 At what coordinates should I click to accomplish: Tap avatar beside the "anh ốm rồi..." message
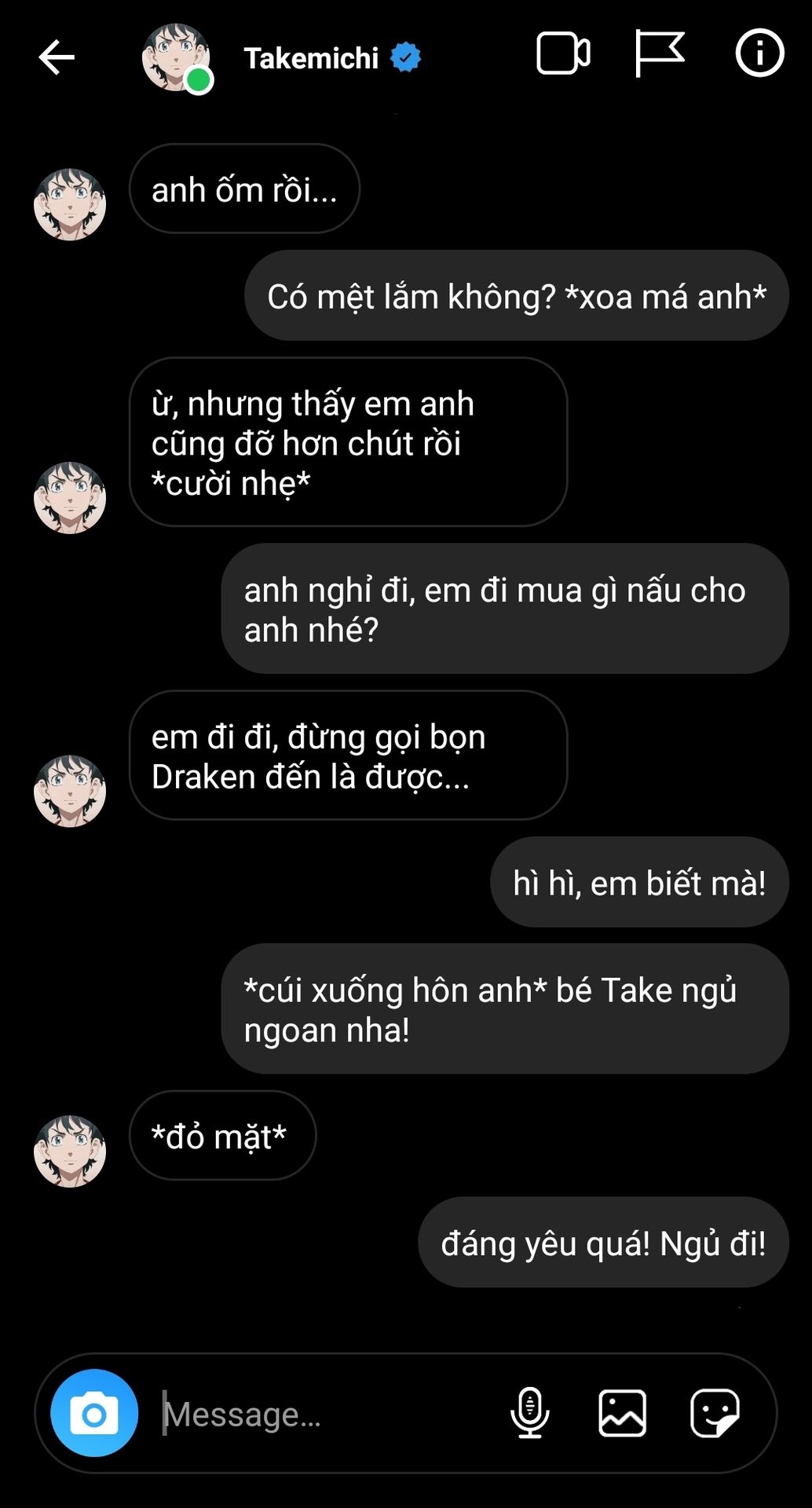[70, 204]
